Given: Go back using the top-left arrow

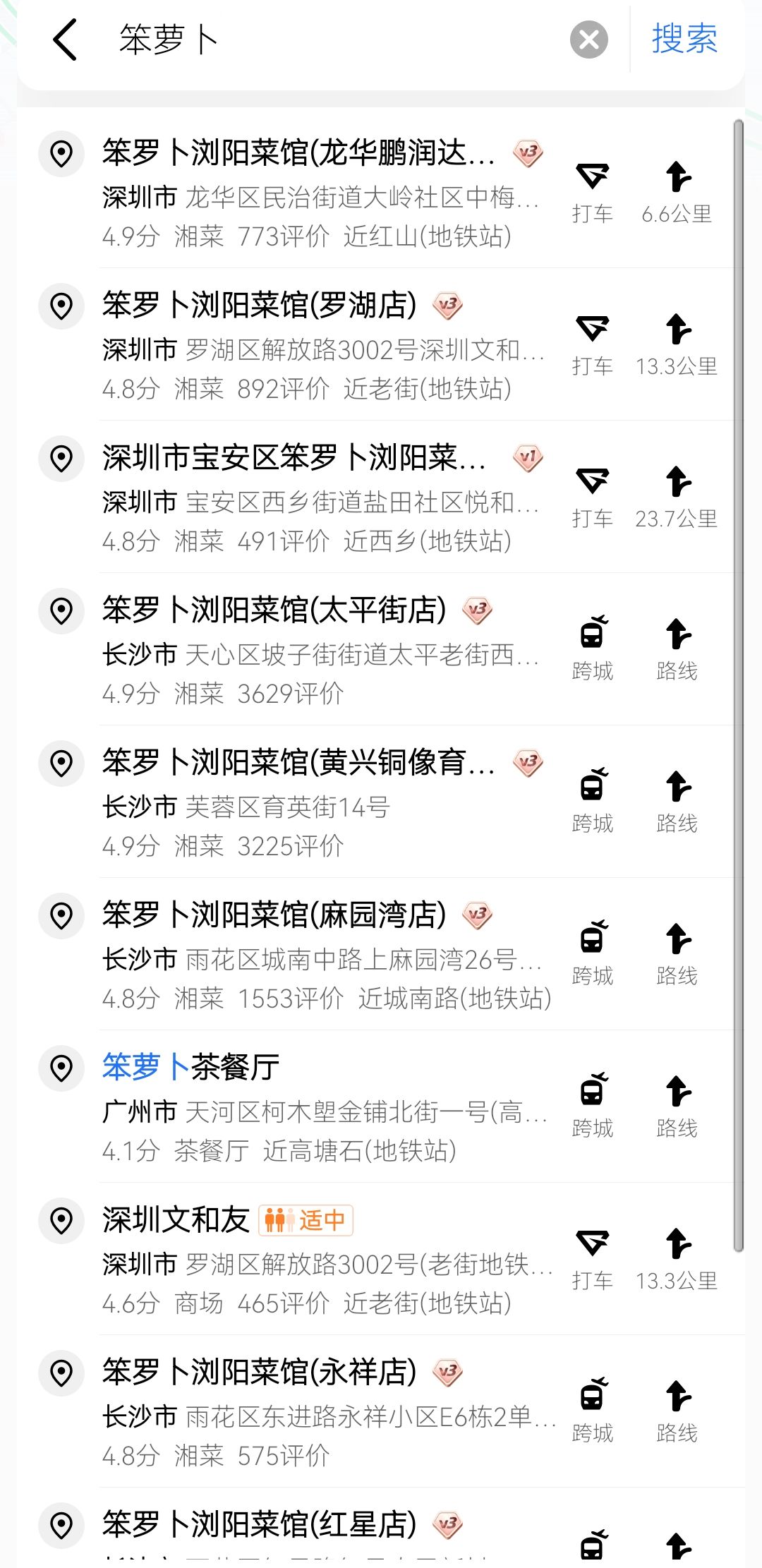Looking at the screenshot, I should tap(64, 40).
